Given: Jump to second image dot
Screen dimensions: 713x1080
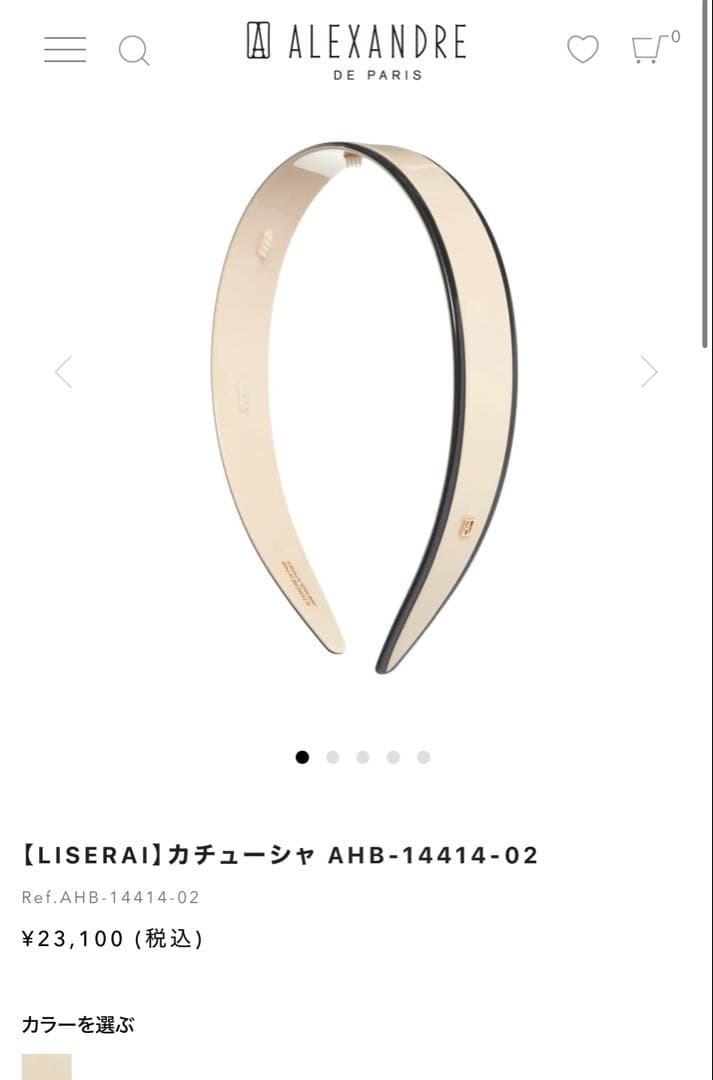Looking at the screenshot, I should [333, 757].
